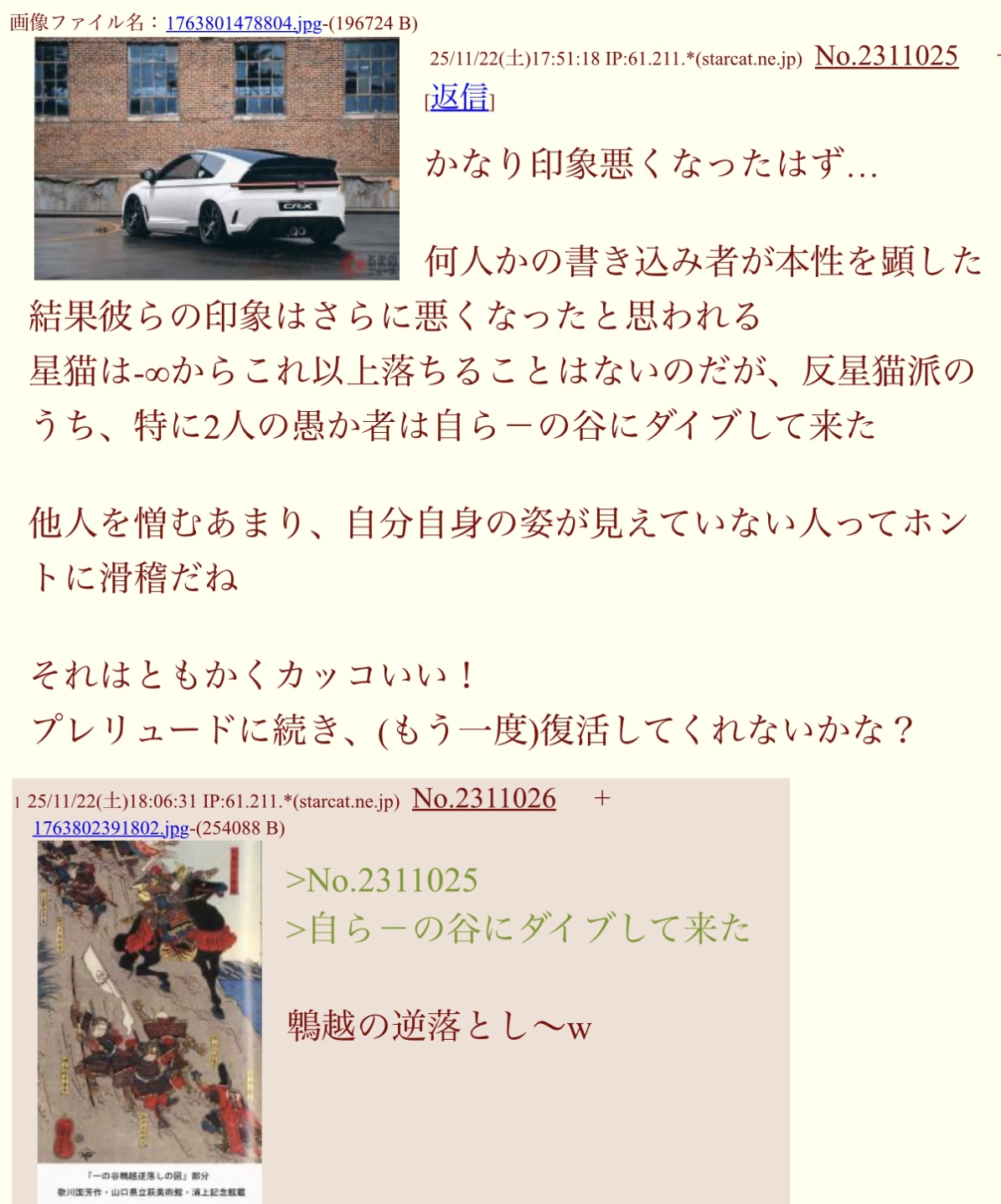The image size is (1001, 1204).
Task: Open image file link 1763801478804.jpg
Action: (x=244, y=23)
